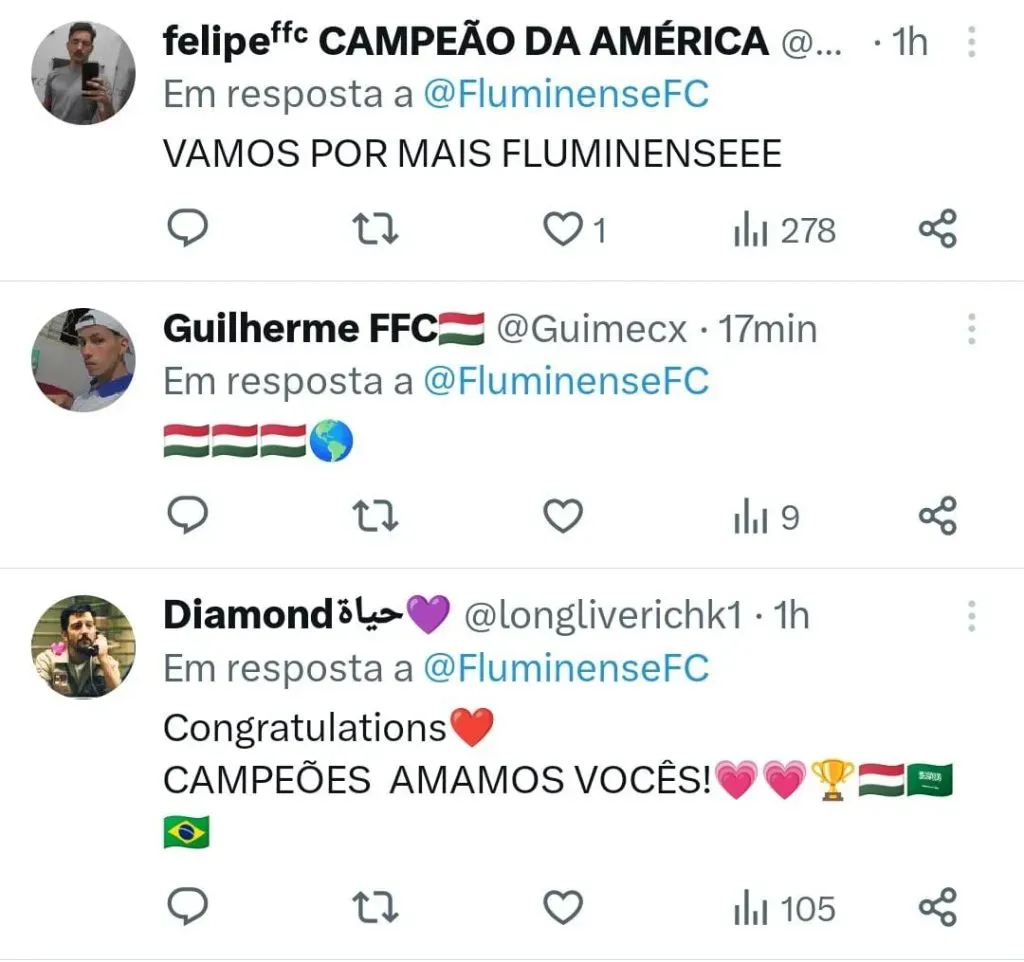Open Diamond's profile avatar
This screenshot has width=1024, height=962.
[x=83, y=646]
